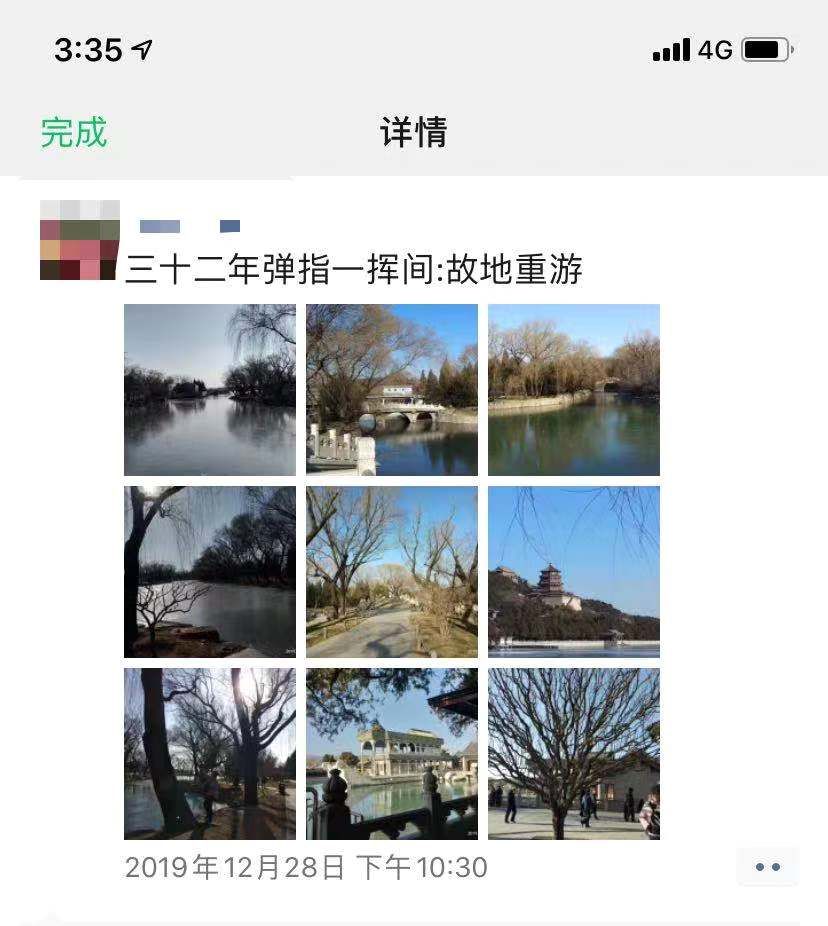Screen dimensions: 828x926
Task: Enlarge the bare tree over plaza photo
Action: (x=574, y=754)
